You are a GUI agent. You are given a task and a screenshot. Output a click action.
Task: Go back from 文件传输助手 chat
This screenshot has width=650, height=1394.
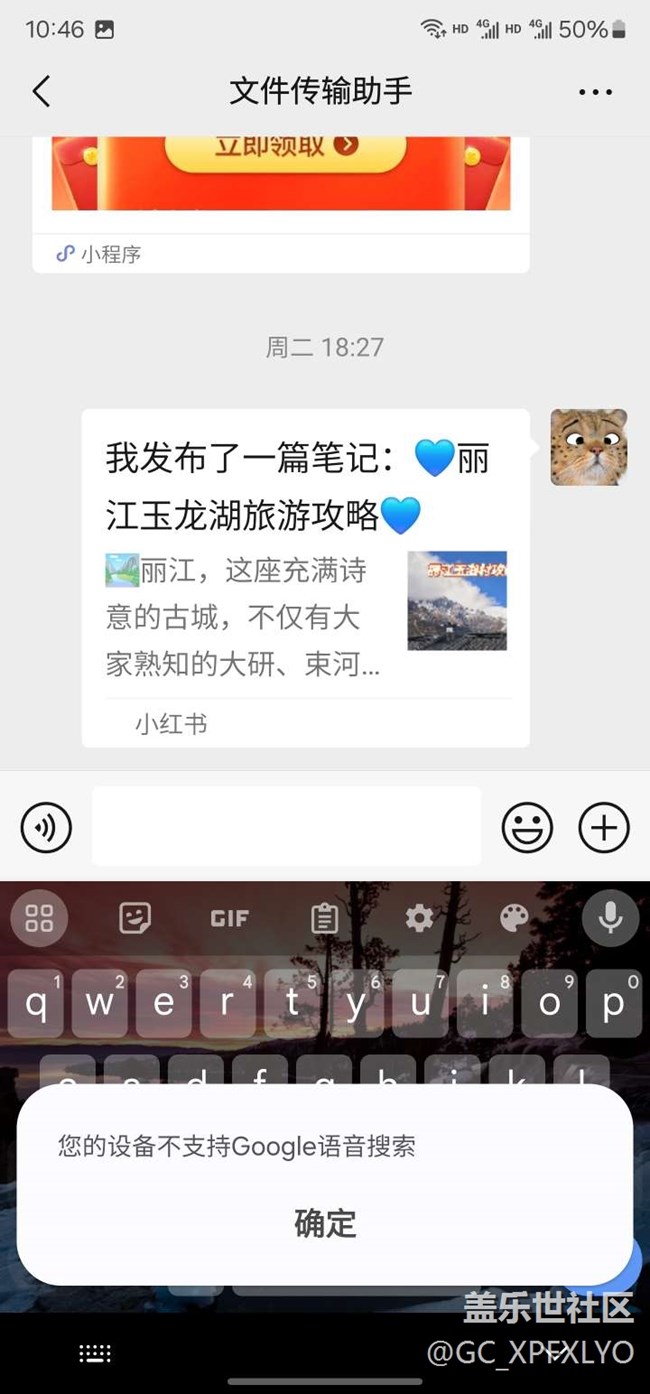[x=41, y=91]
